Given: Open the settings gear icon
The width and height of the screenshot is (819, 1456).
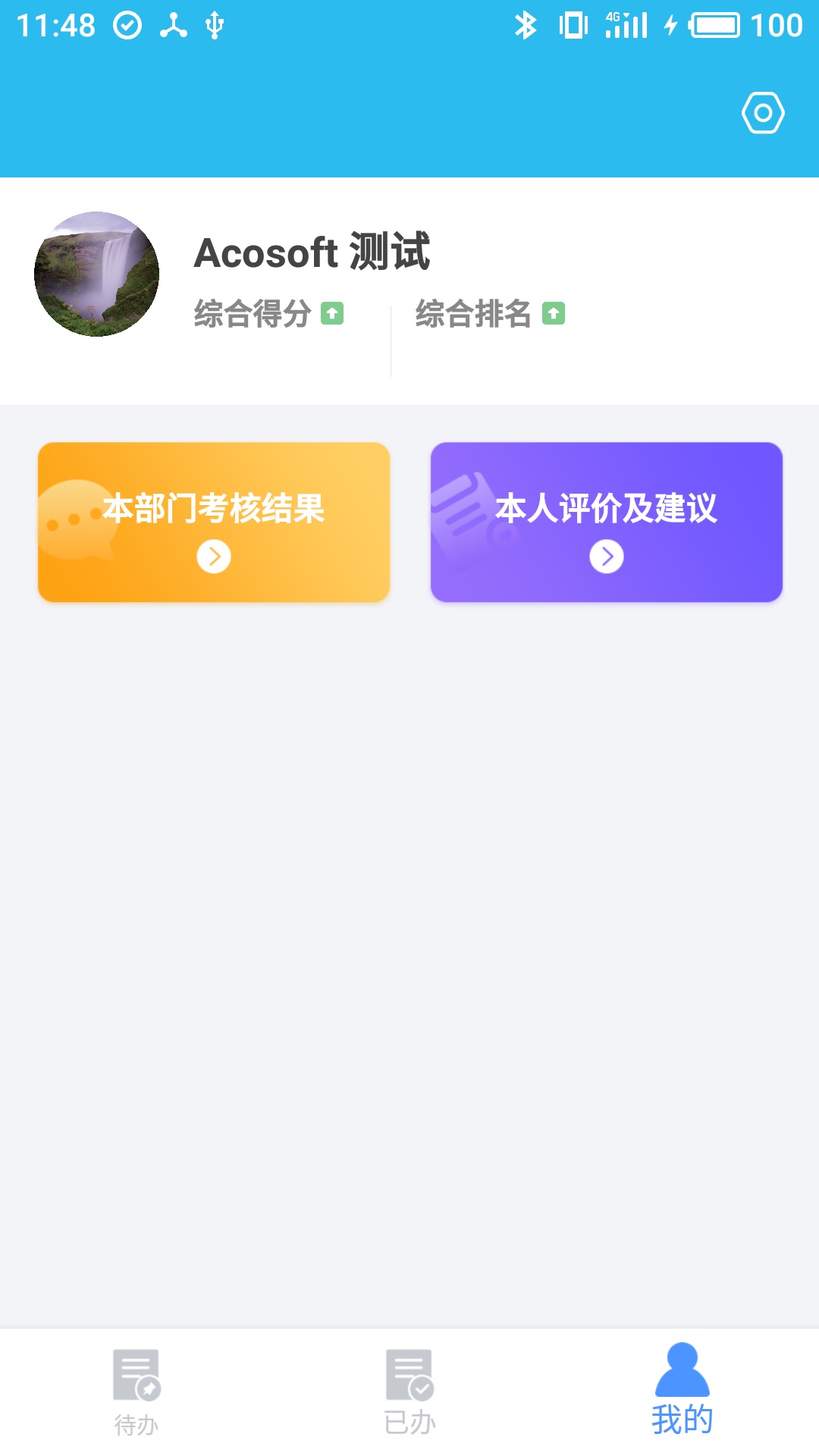Looking at the screenshot, I should [763, 114].
